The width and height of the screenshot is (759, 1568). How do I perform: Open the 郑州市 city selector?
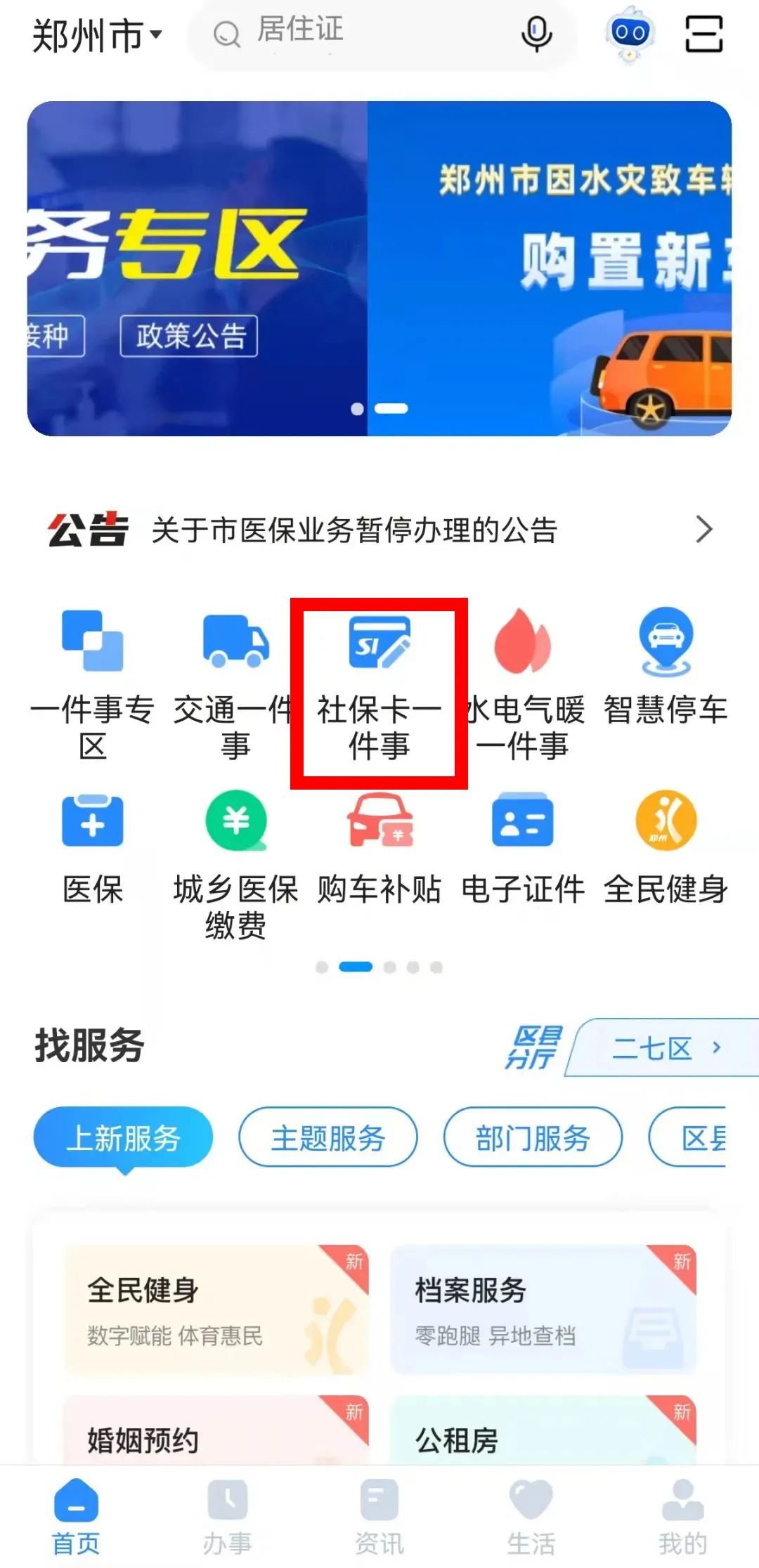coord(97,35)
